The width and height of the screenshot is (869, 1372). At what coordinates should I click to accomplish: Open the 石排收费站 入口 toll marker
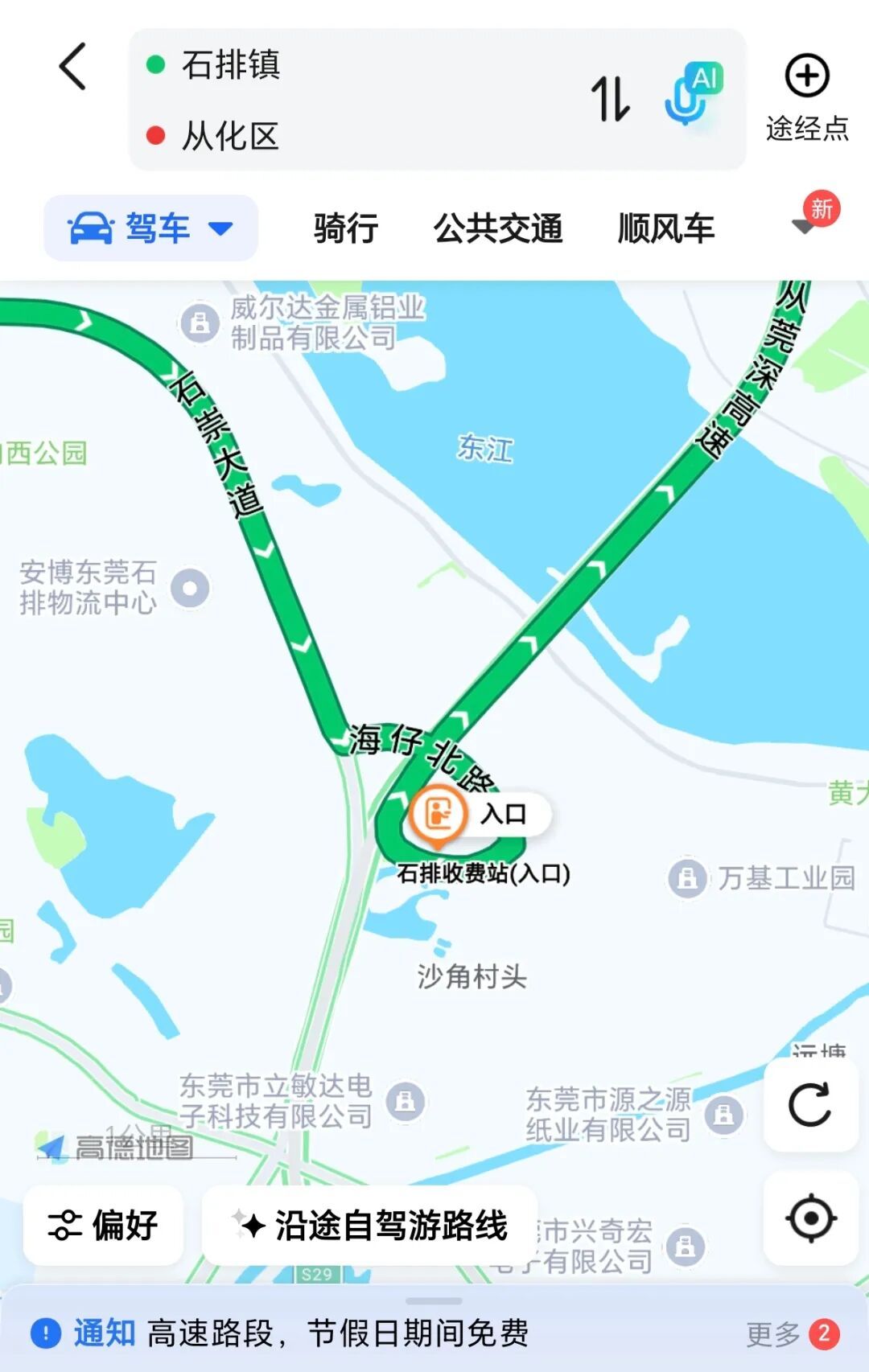(x=439, y=814)
